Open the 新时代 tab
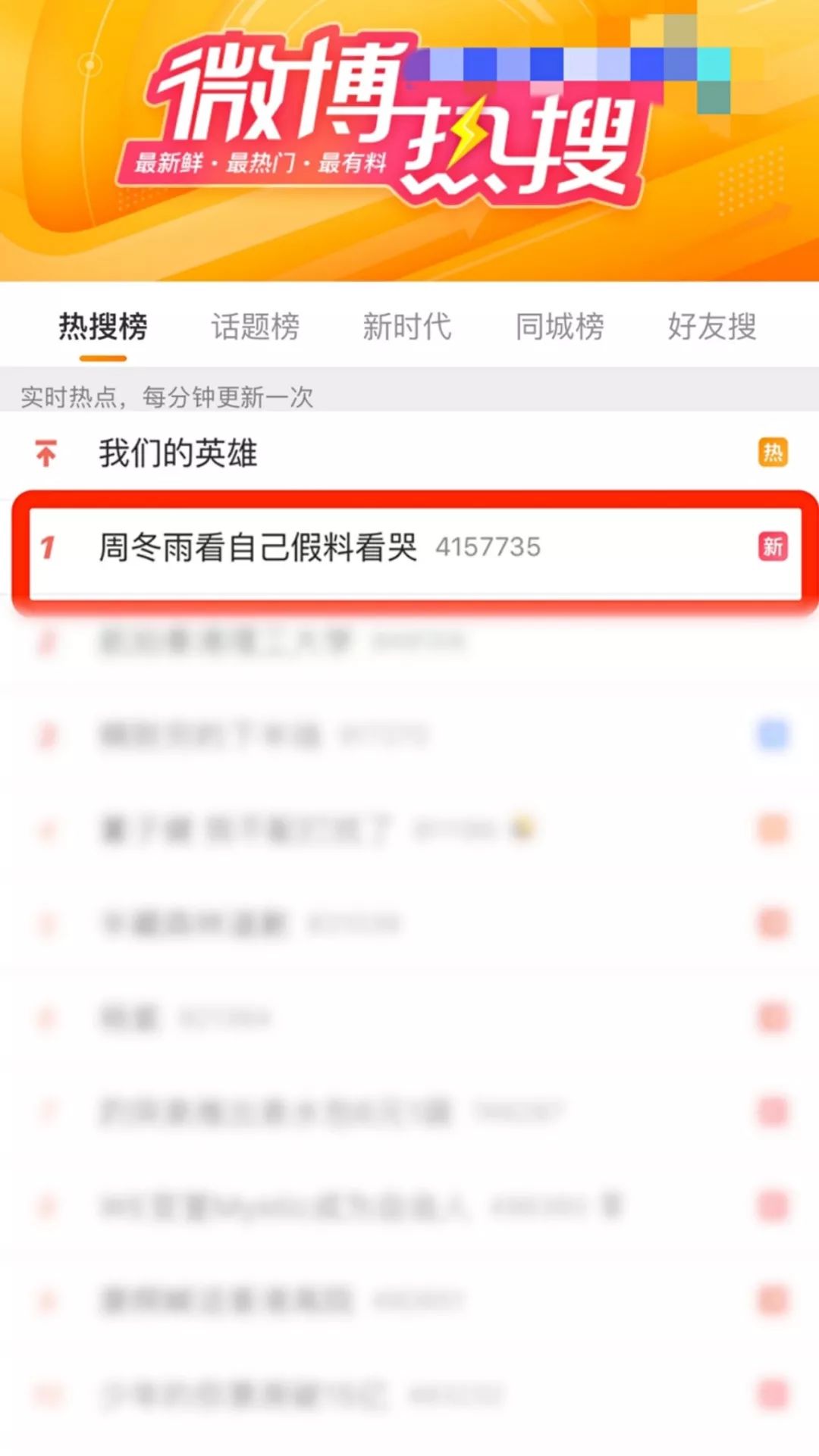Image resolution: width=819 pixels, height=1456 pixels. pos(407,327)
